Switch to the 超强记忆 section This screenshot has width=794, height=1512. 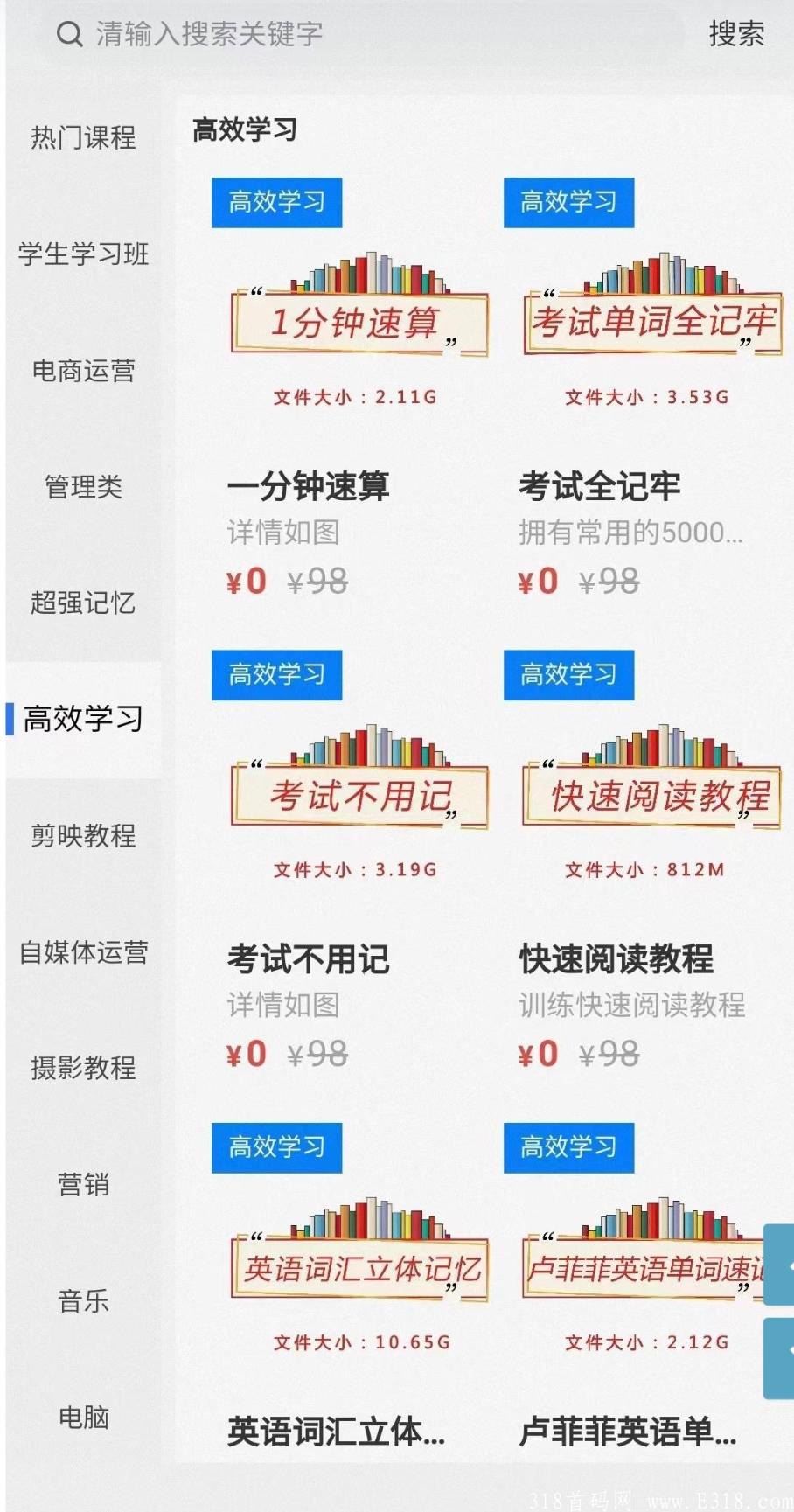84,603
